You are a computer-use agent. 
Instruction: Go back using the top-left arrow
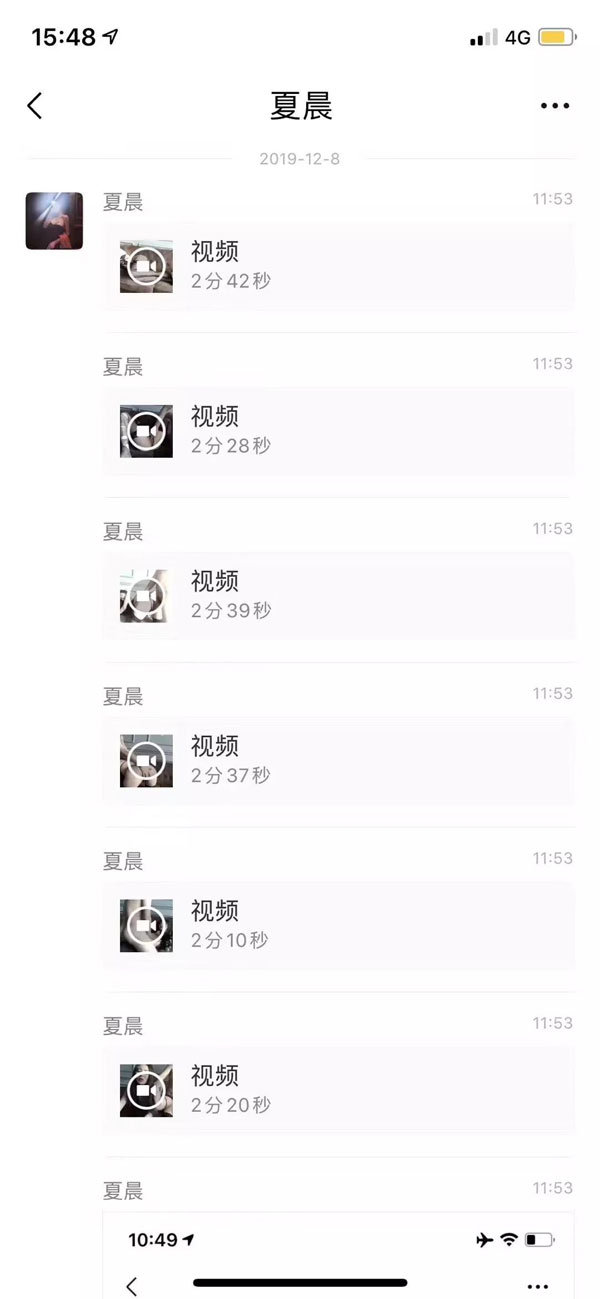pyautogui.click(x=35, y=106)
